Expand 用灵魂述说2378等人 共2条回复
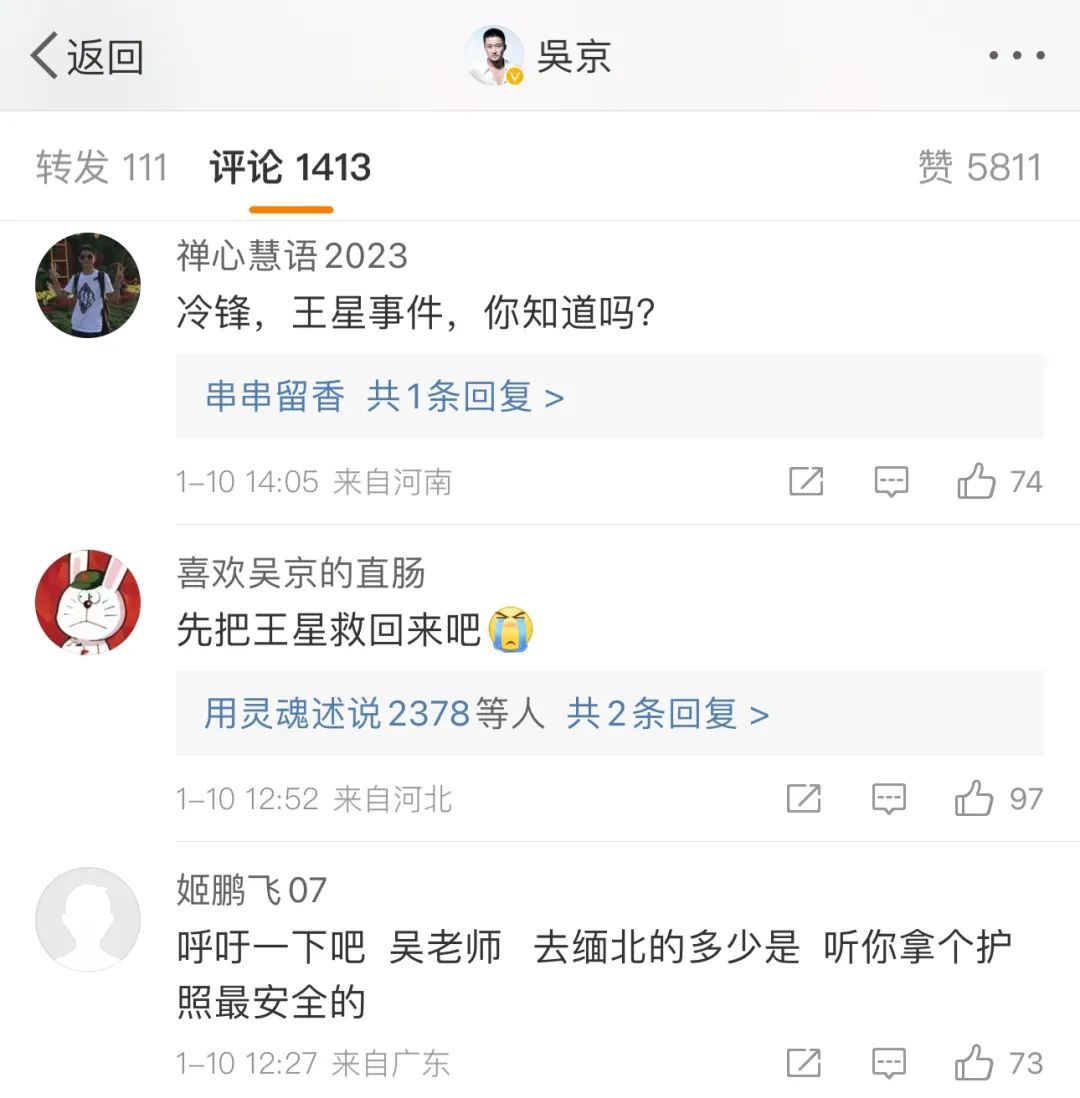Viewport: 1080px width, 1098px height. coord(487,714)
